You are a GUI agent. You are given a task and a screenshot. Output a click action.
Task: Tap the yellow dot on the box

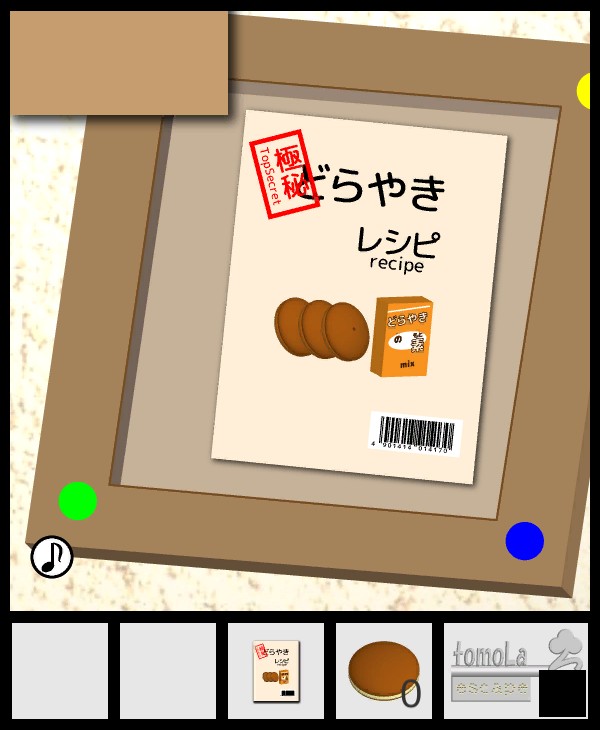click(x=586, y=91)
